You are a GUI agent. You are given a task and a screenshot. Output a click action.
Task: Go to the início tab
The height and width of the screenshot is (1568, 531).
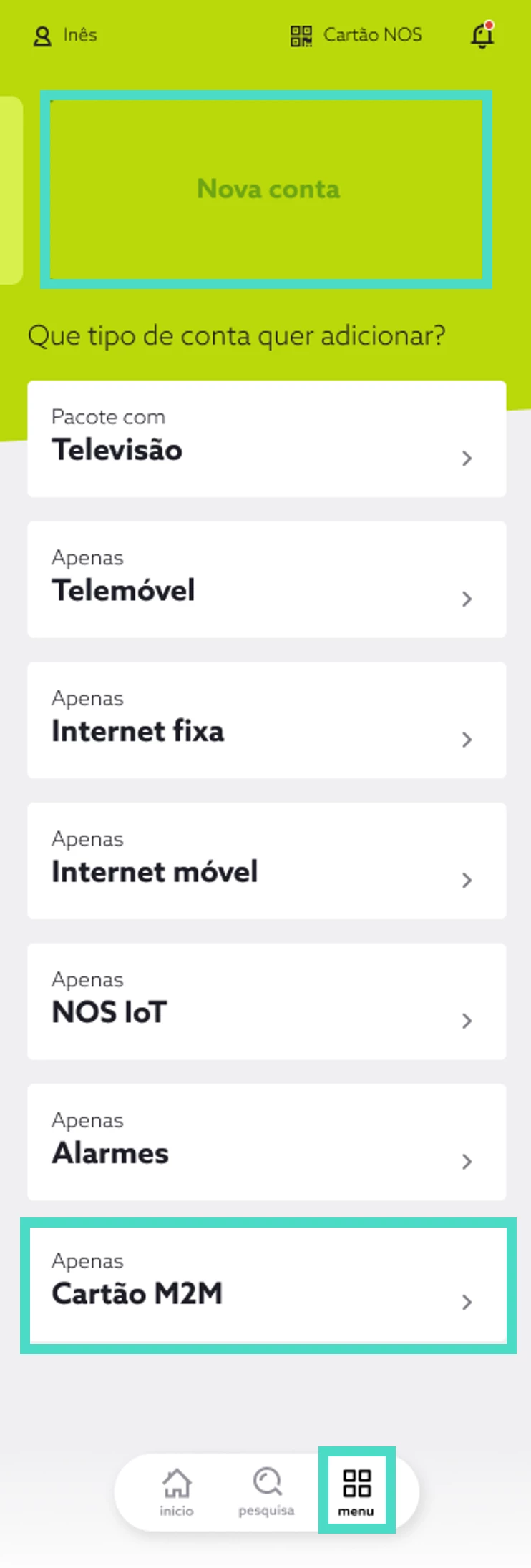[177, 1491]
